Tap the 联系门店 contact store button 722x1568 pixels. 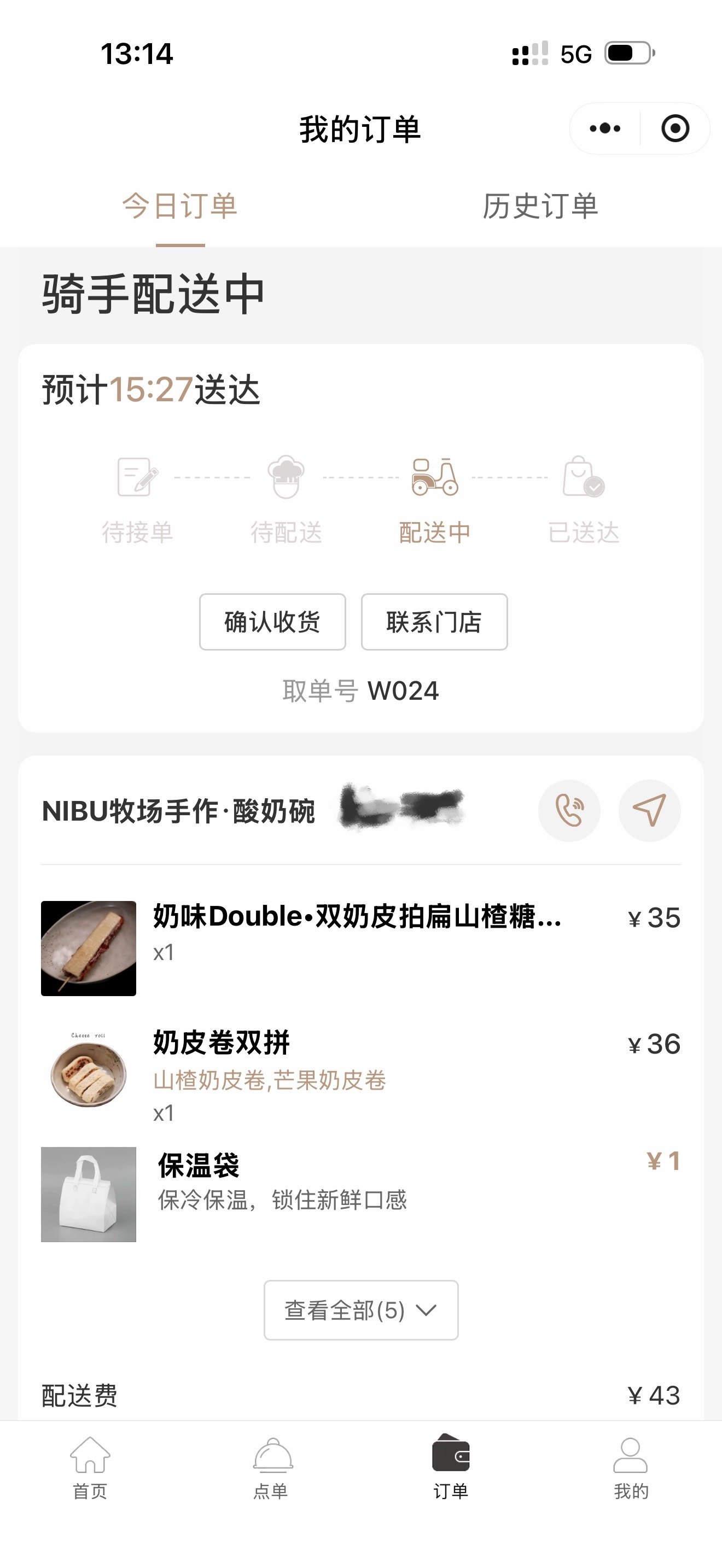[434, 622]
